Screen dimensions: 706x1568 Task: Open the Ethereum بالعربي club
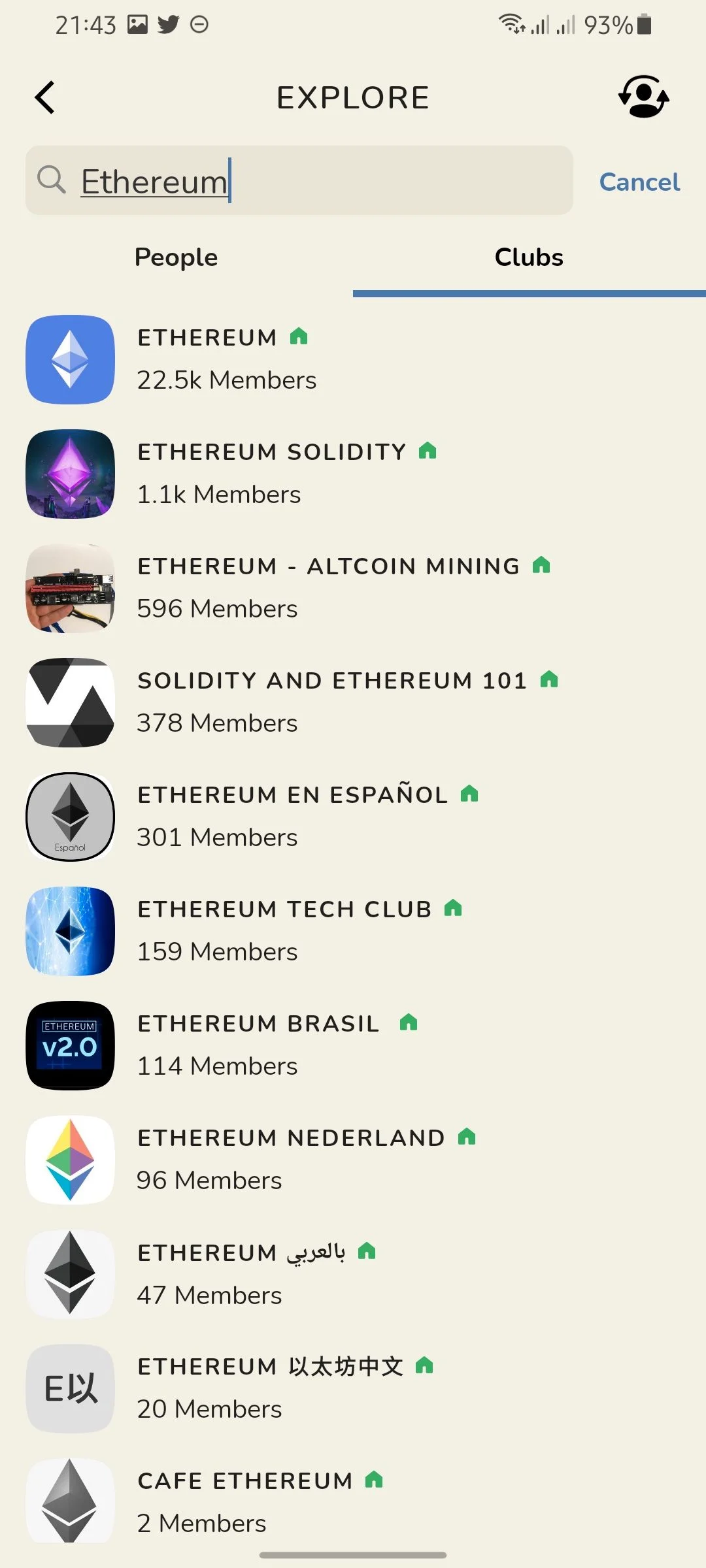pyautogui.click(x=353, y=1274)
